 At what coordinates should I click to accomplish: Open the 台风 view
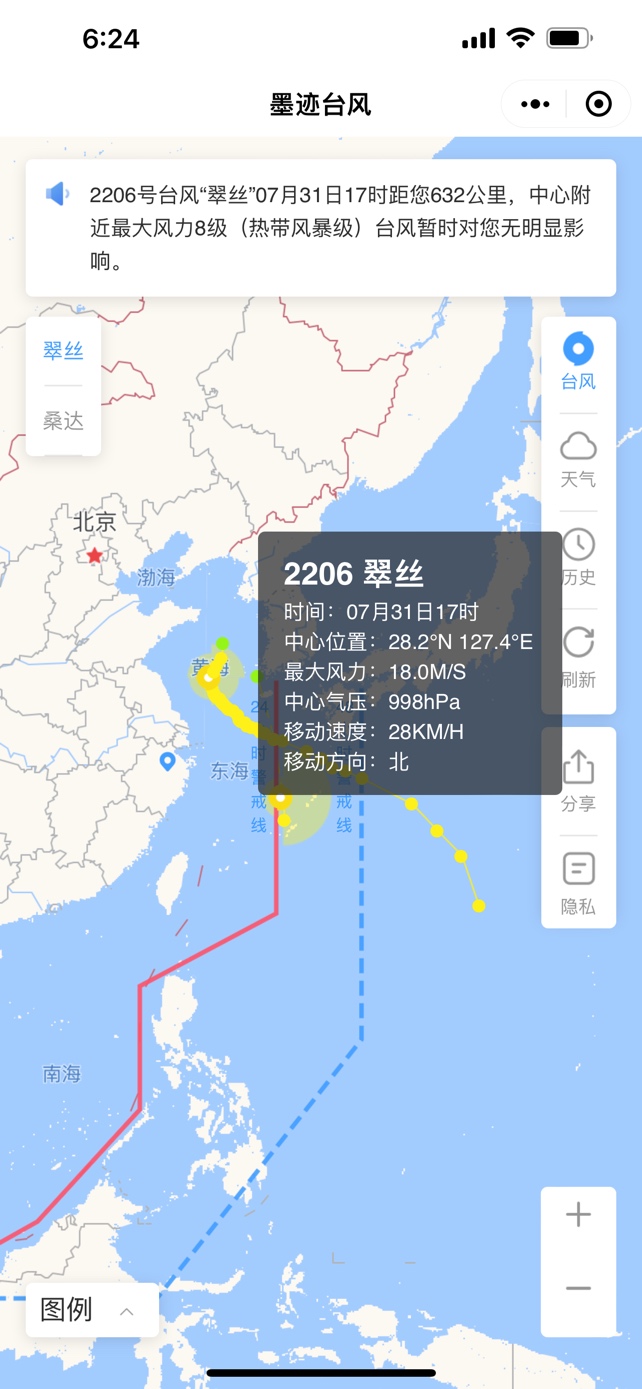coord(578,362)
